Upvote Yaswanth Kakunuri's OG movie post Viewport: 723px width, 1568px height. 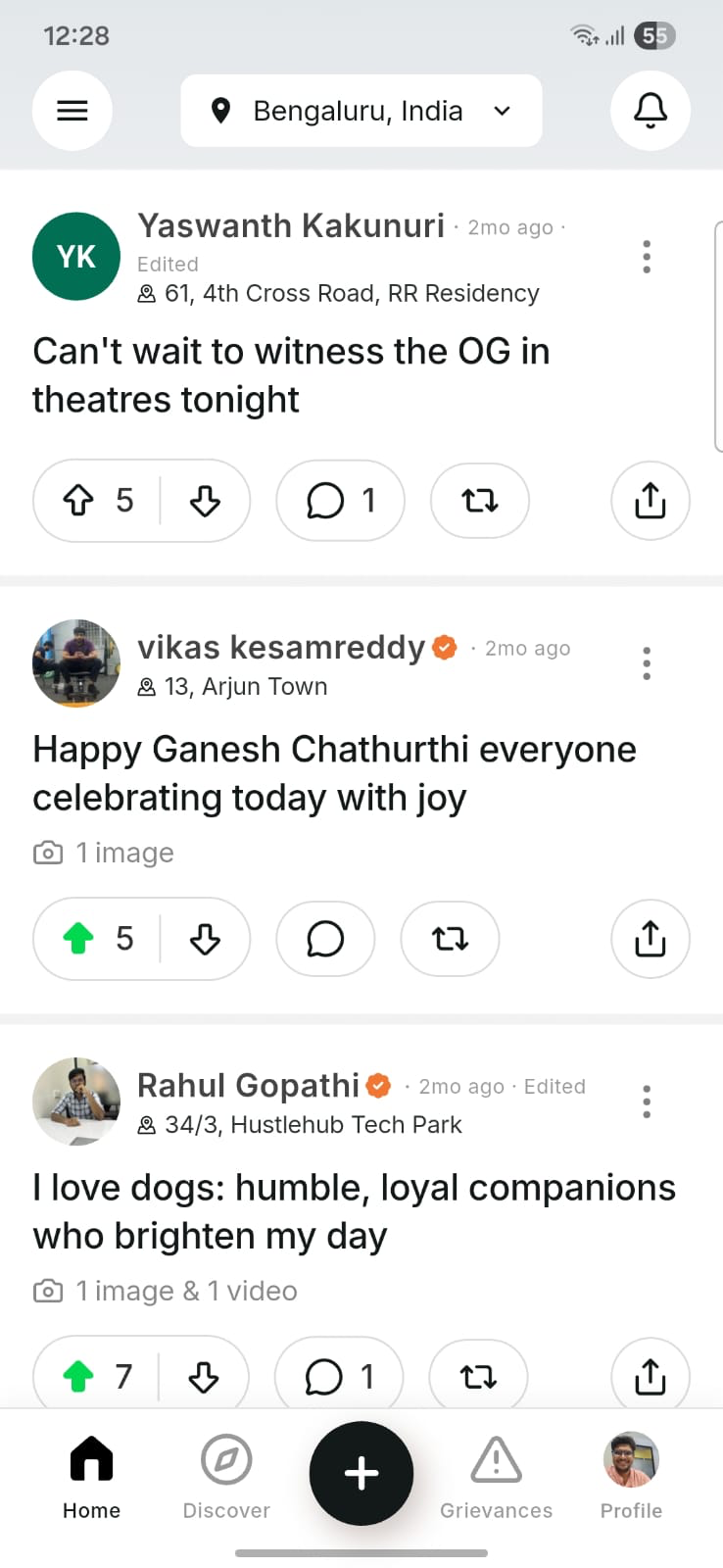point(78,500)
